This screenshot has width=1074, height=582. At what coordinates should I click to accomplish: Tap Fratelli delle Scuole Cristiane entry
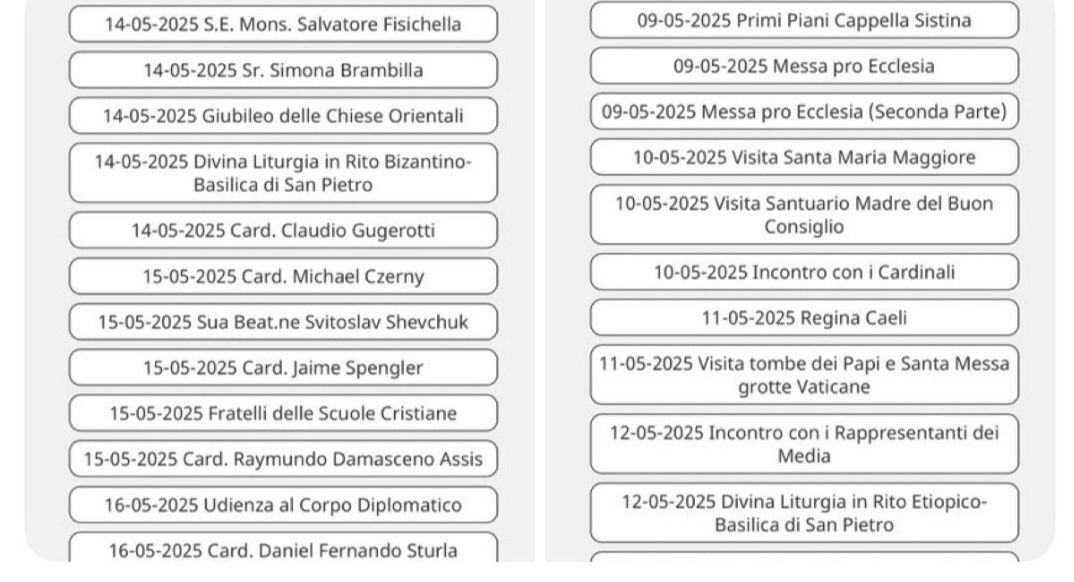[x=283, y=413]
